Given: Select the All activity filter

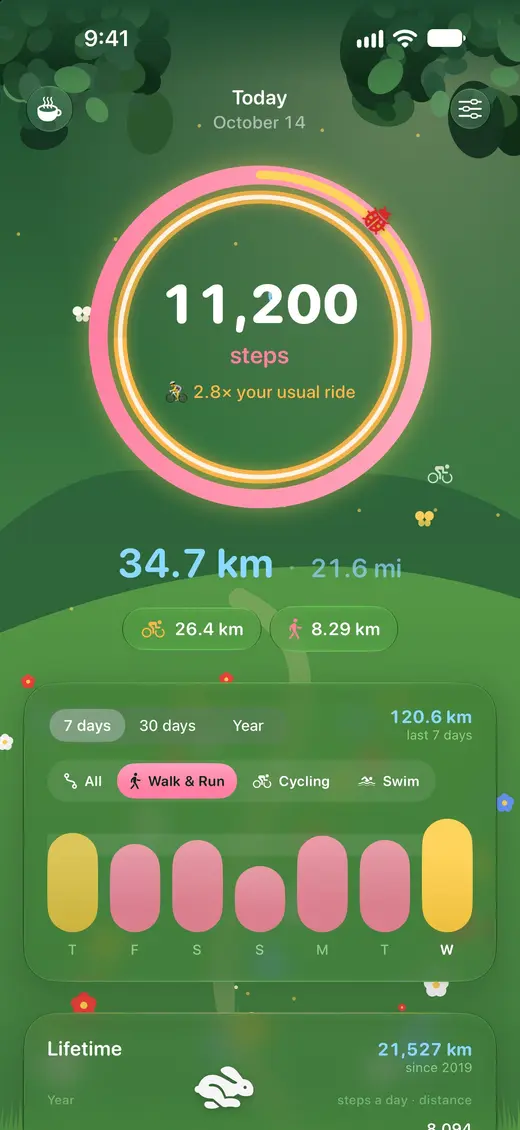Looking at the screenshot, I should (82, 781).
